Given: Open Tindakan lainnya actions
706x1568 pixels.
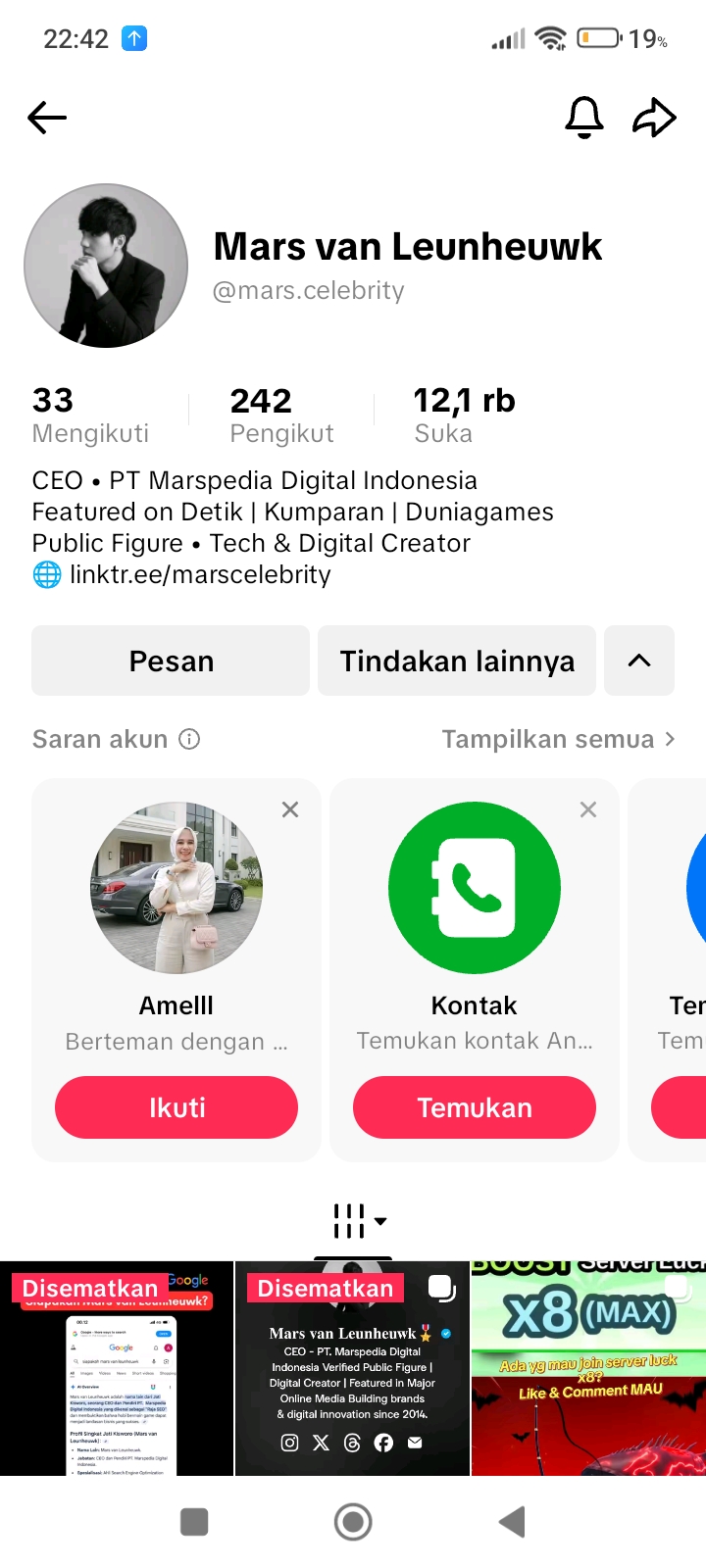Looking at the screenshot, I should 457,661.
